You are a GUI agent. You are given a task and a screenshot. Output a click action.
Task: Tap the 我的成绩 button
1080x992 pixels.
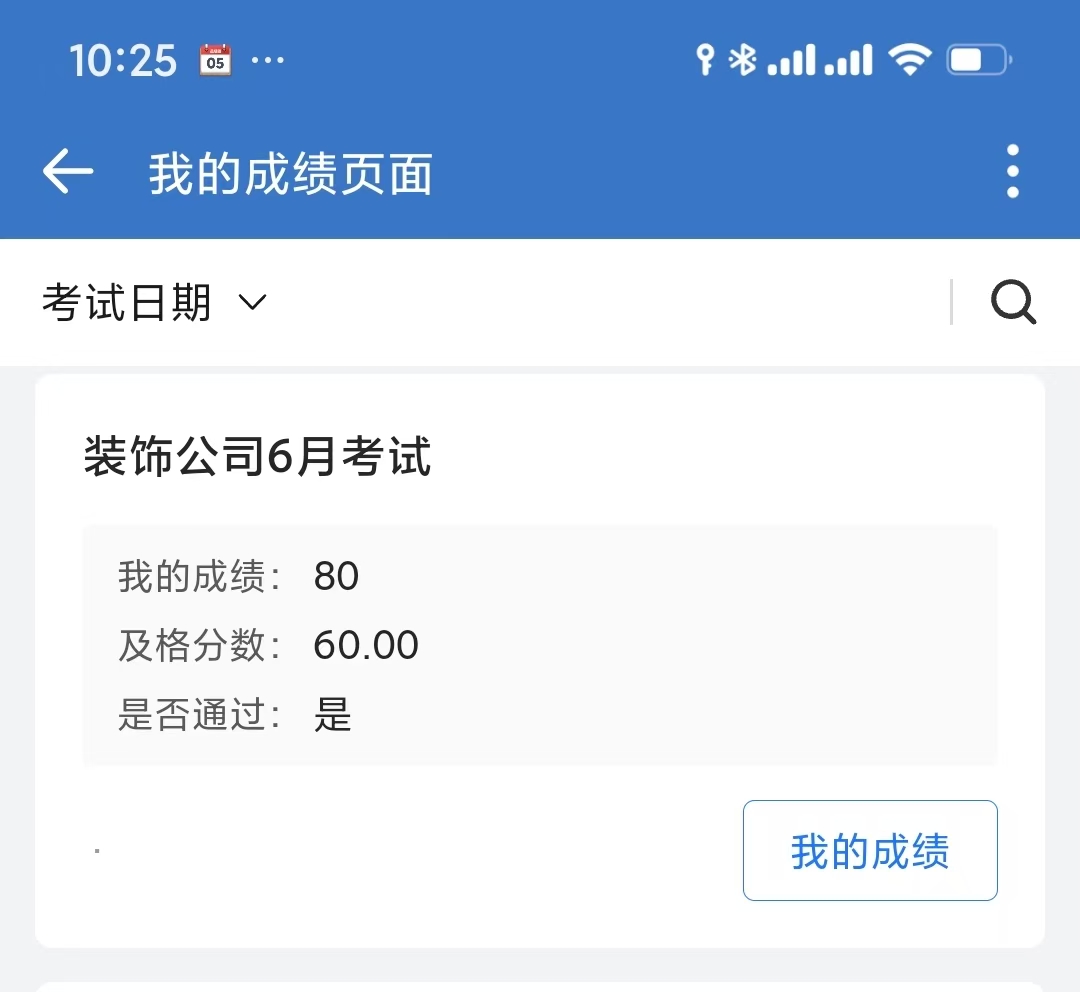point(869,851)
